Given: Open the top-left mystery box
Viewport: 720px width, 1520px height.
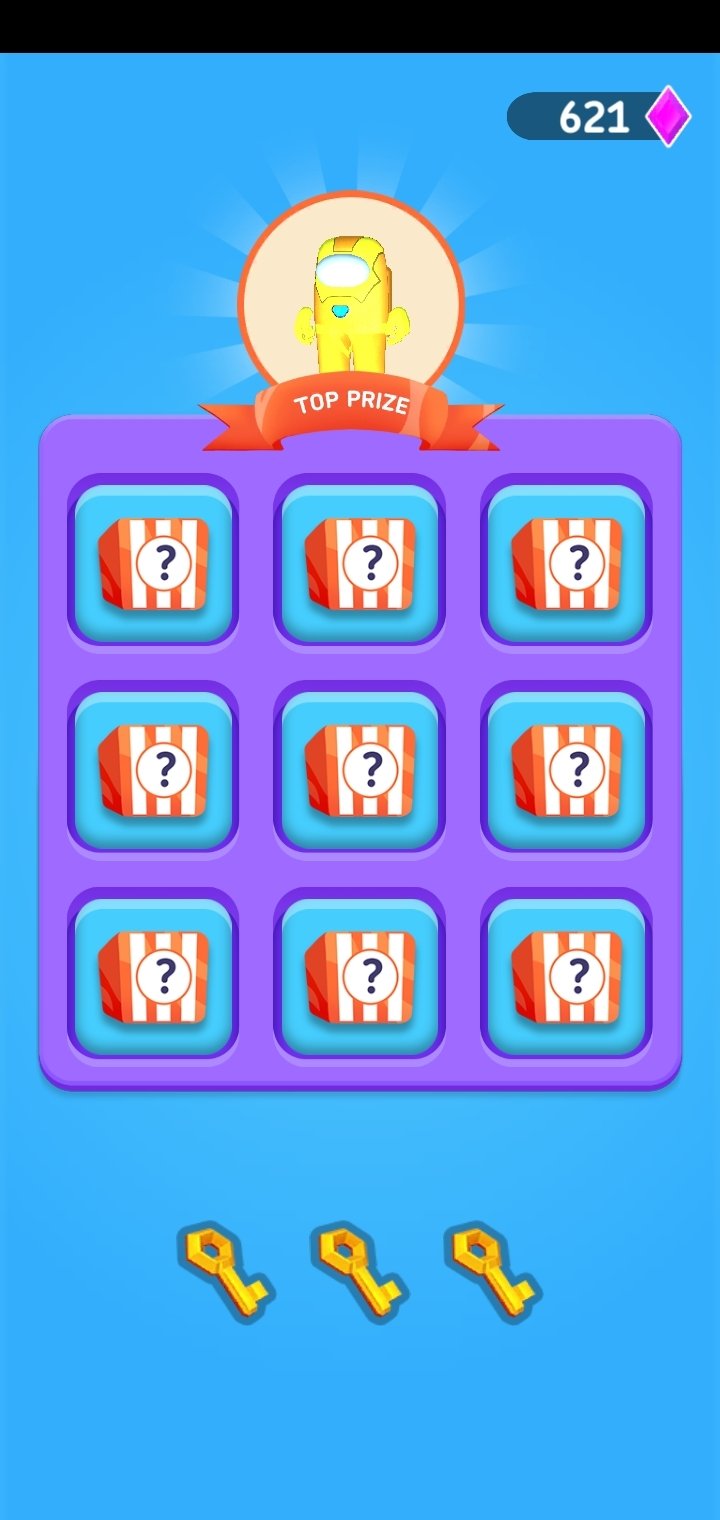Looking at the screenshot, I should point(153,563).
